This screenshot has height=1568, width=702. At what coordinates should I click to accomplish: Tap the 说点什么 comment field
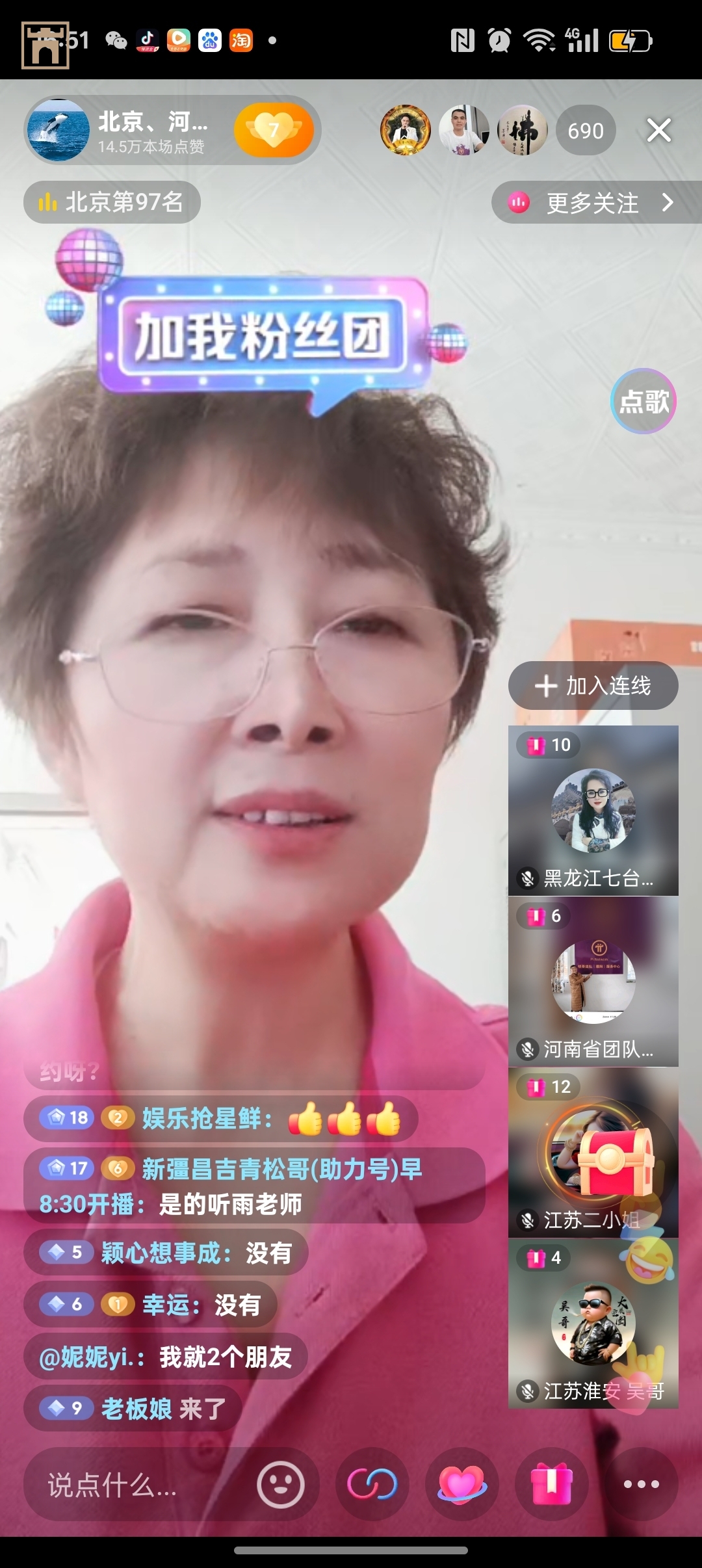(130, 1485)
